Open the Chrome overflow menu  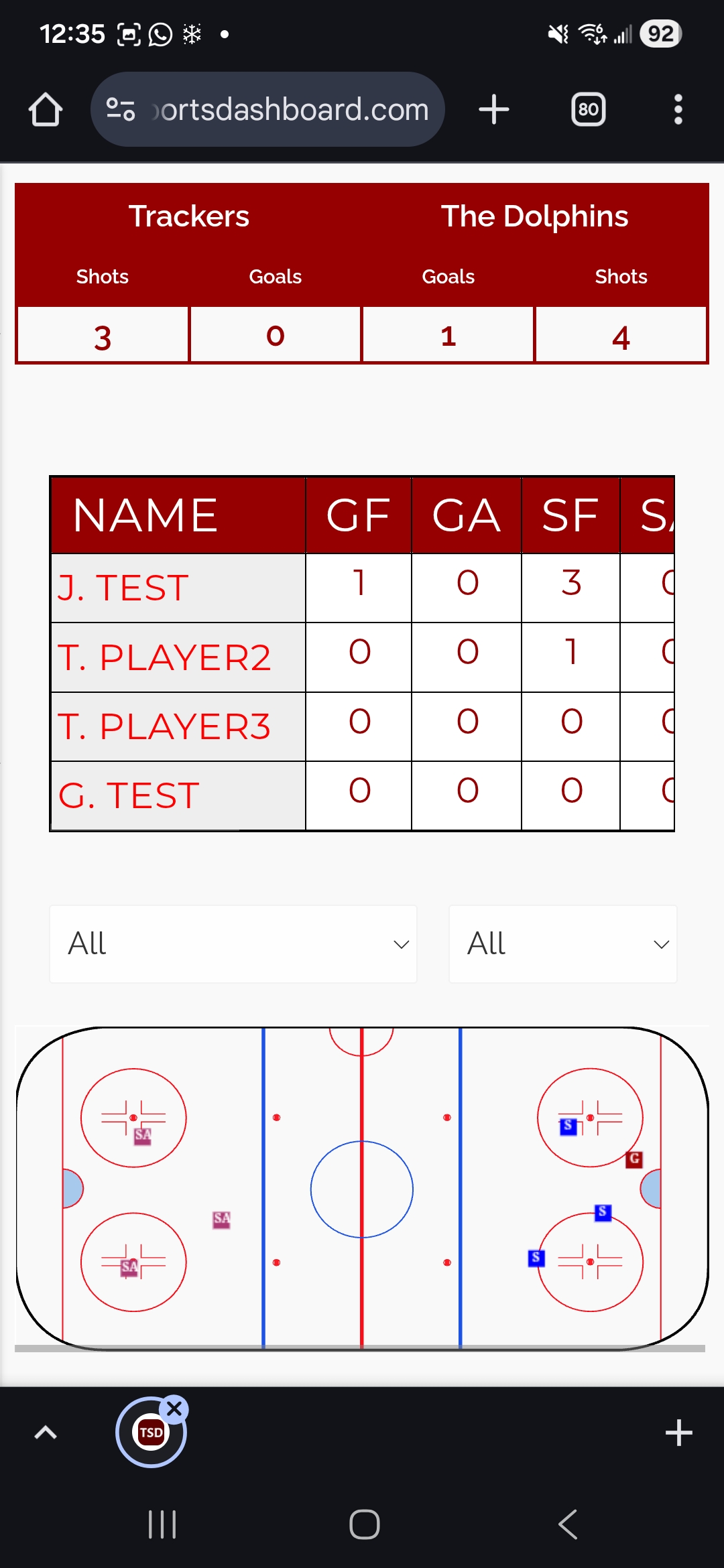click(x=678, y=109)
